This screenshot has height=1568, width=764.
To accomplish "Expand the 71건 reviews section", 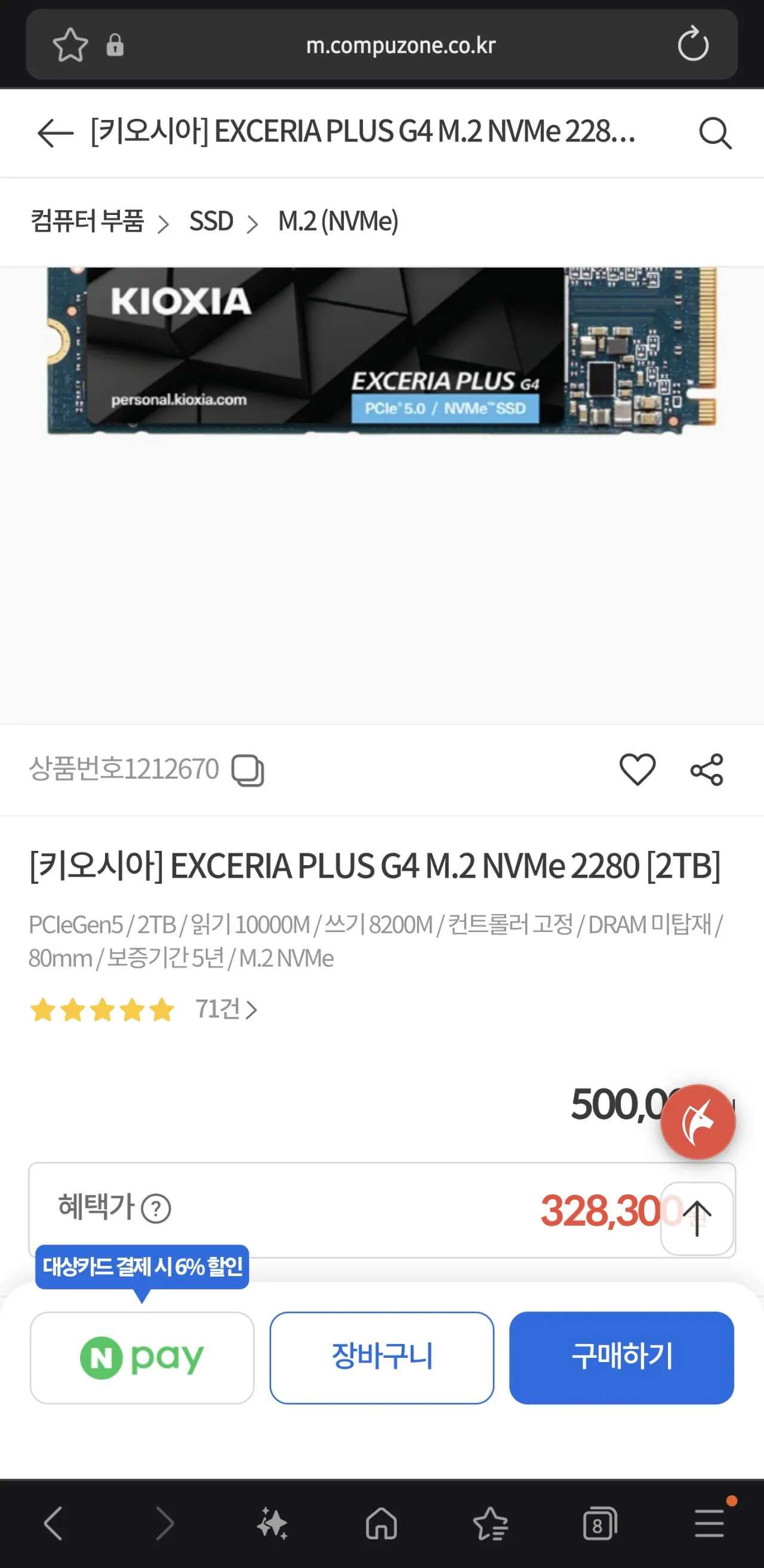I will coord(225,1010).
